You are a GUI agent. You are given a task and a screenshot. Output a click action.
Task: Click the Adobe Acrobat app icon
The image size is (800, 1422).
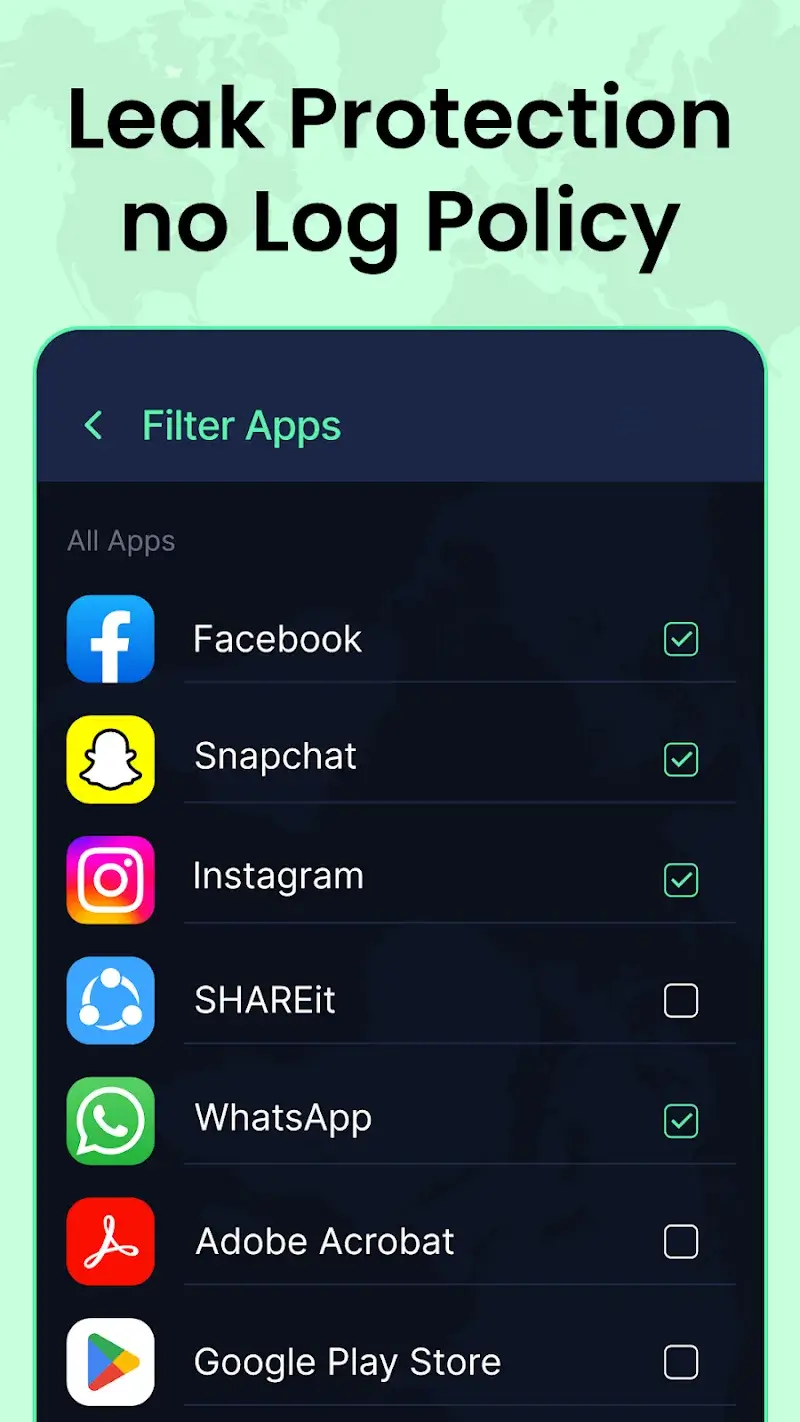coord(110,1242)
